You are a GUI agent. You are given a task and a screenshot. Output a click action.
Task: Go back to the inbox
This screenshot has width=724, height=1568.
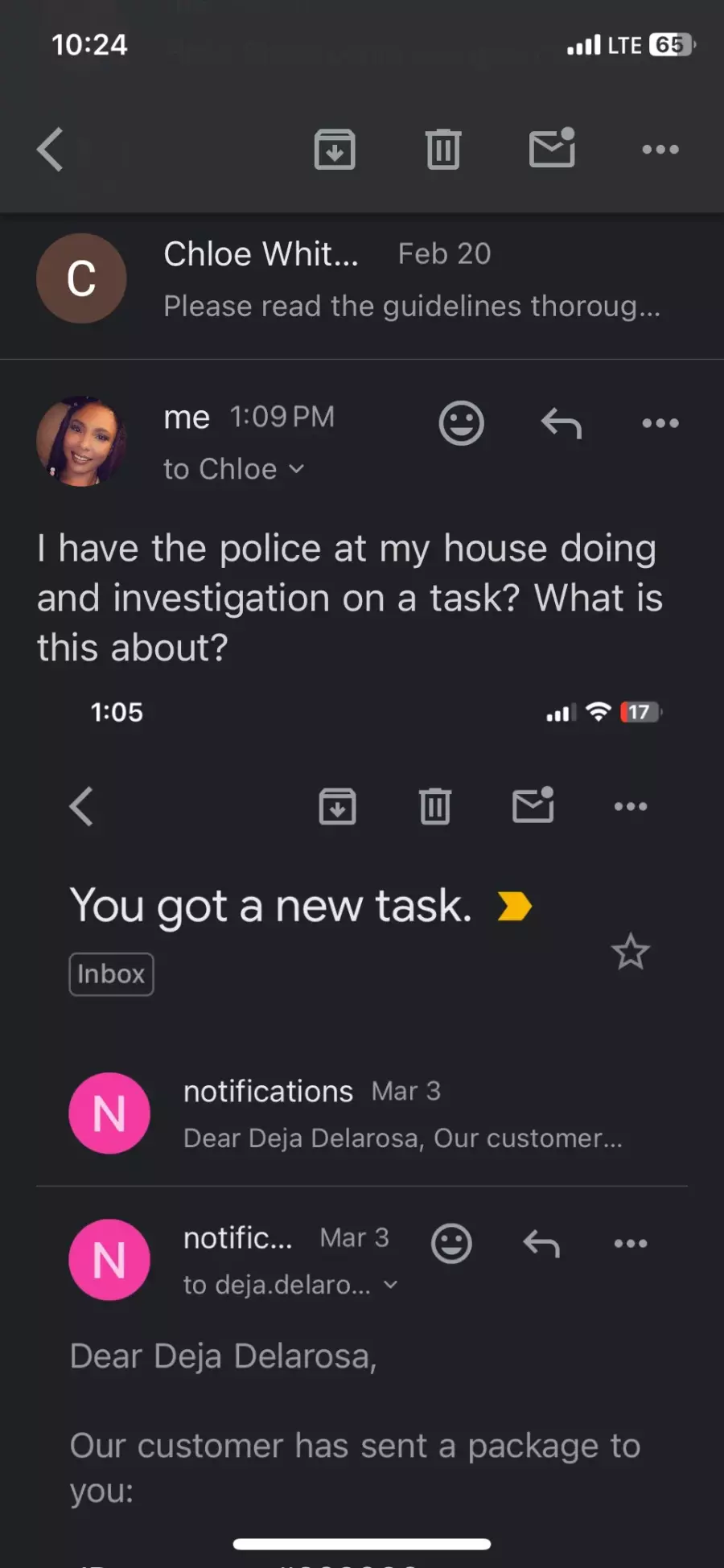[x=50, y=150]
